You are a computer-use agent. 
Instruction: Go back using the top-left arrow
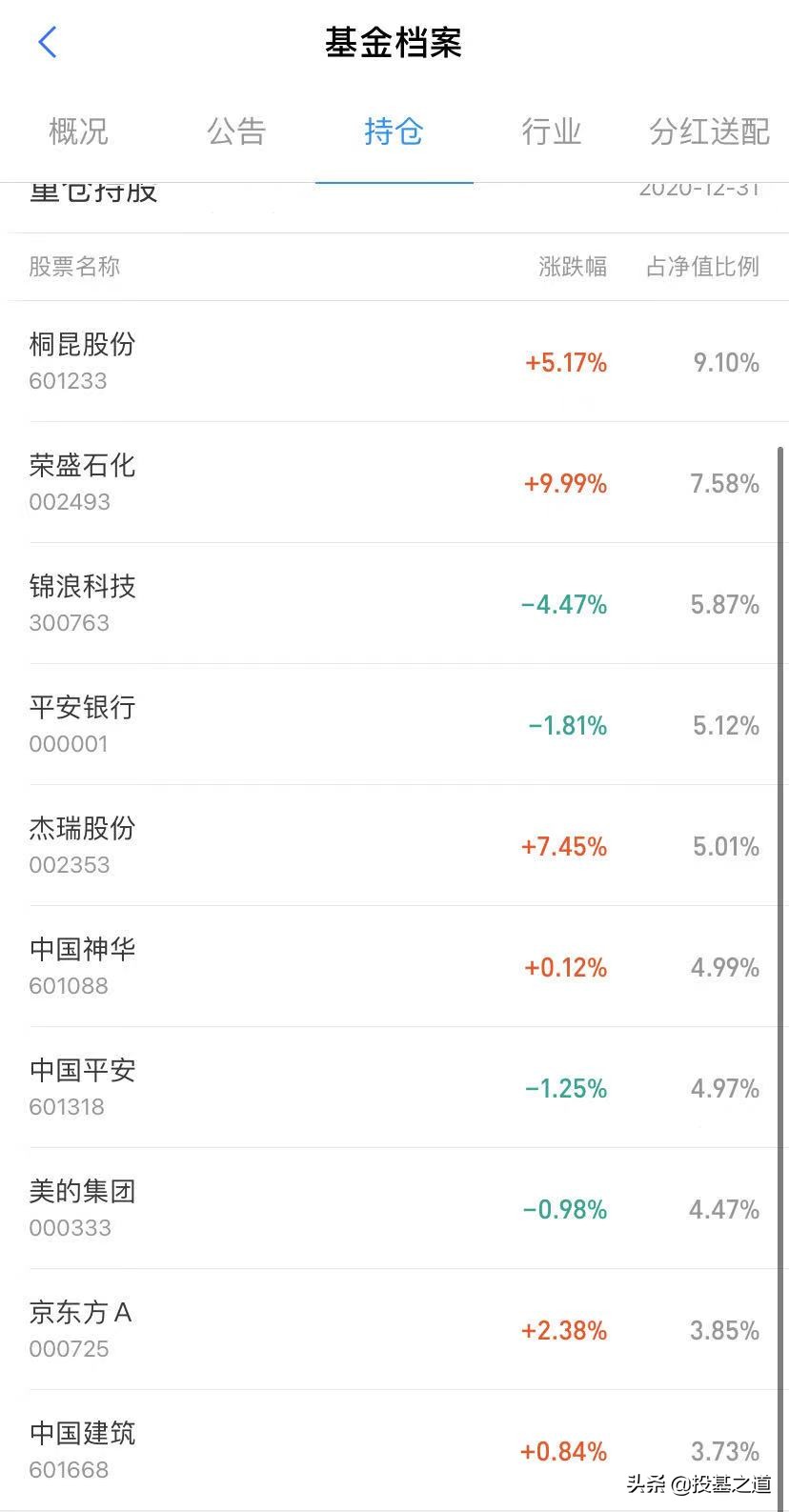pos(48,43)
